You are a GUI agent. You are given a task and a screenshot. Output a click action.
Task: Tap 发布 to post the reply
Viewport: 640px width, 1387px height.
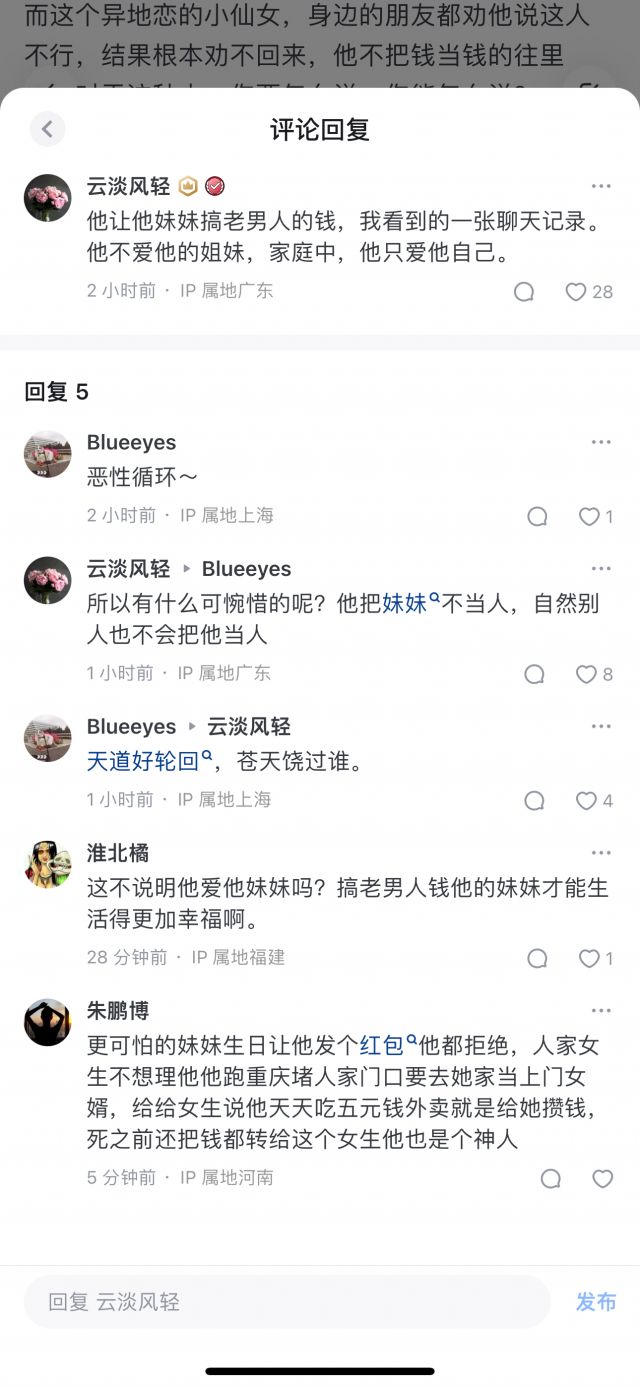(x=596, y=1302)
